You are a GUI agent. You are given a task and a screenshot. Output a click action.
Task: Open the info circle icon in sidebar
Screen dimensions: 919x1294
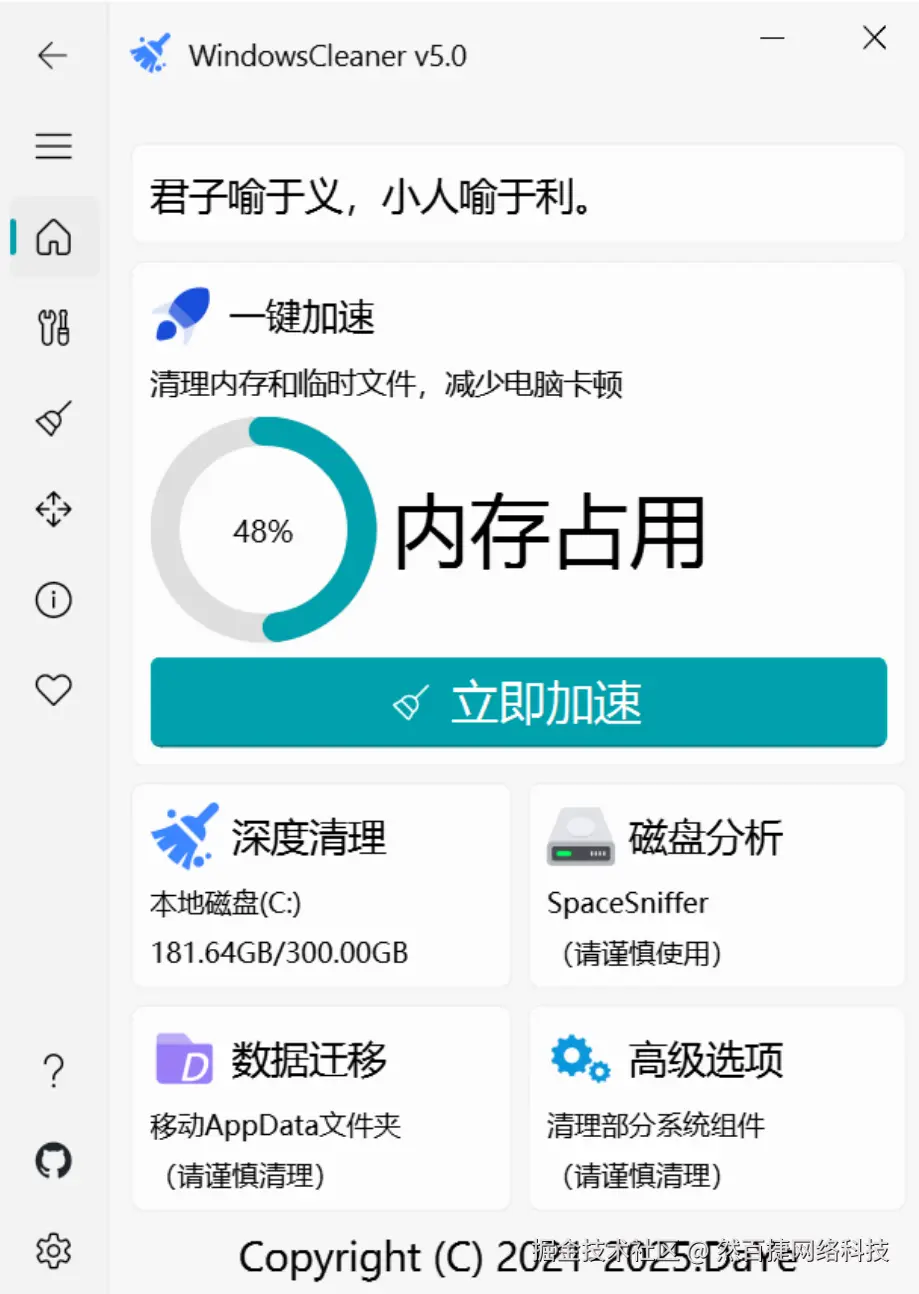(x=53, y=599)
